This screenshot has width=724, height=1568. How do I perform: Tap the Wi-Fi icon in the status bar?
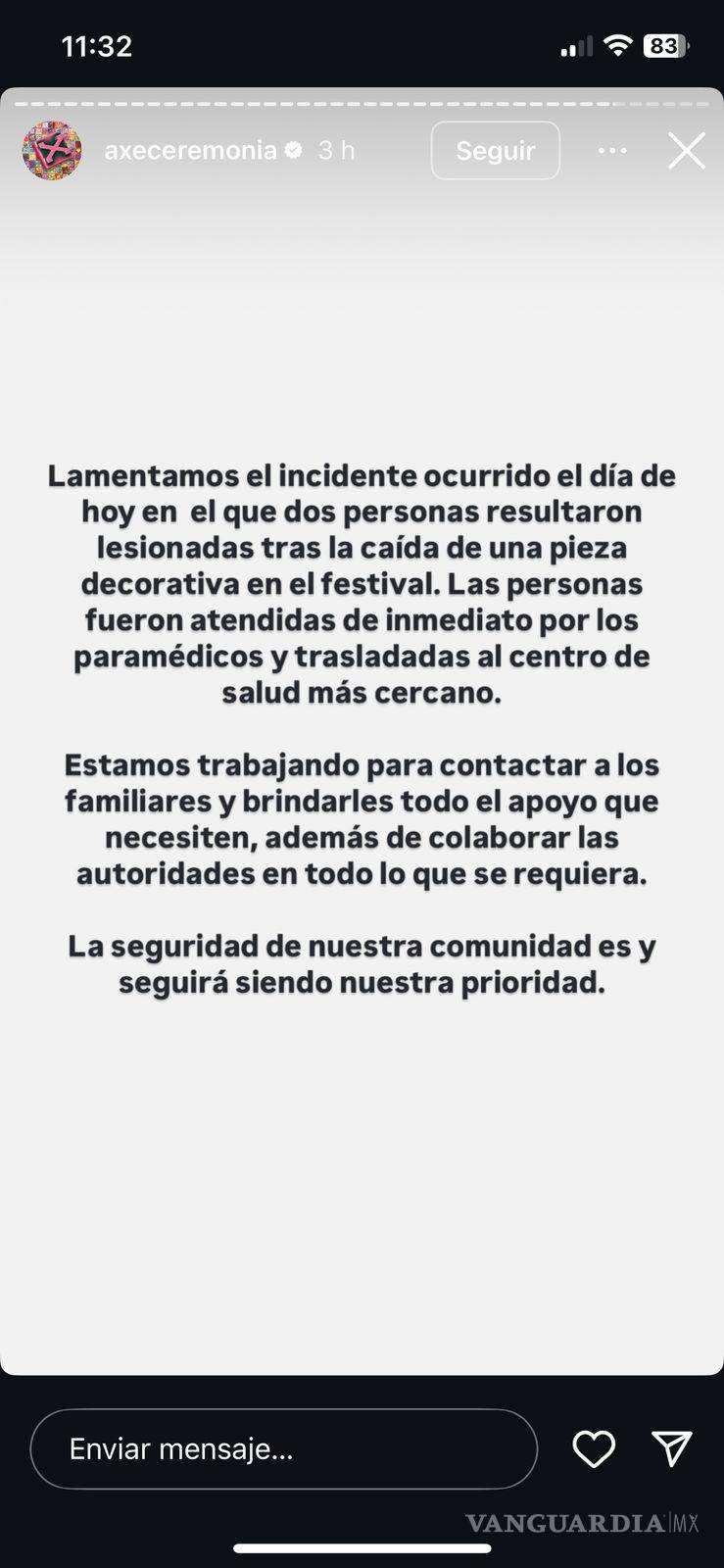click(x=619, y=45)
